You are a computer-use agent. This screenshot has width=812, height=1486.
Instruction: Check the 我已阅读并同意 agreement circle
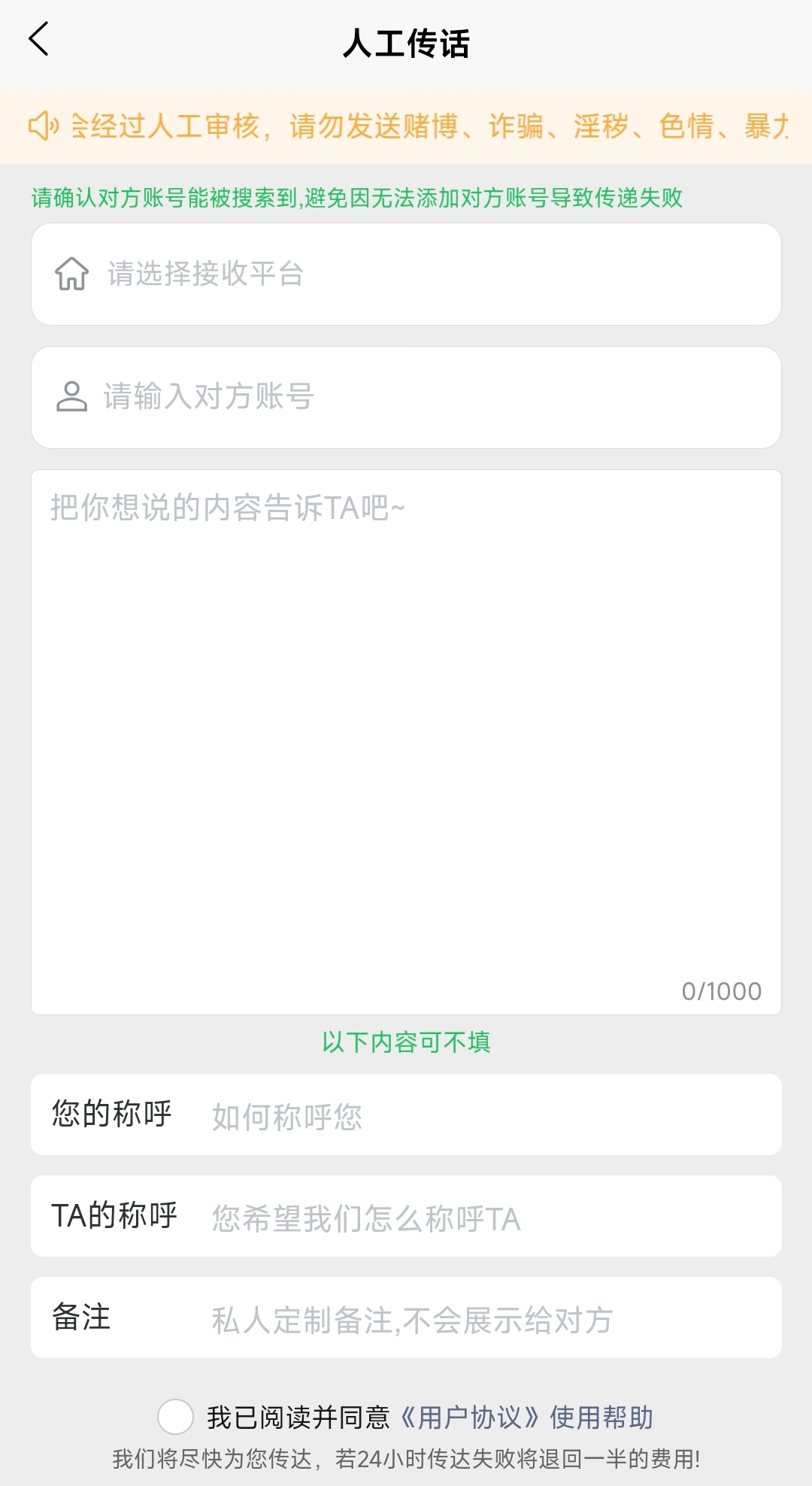pyautogui.click(x=175, y=1418)
